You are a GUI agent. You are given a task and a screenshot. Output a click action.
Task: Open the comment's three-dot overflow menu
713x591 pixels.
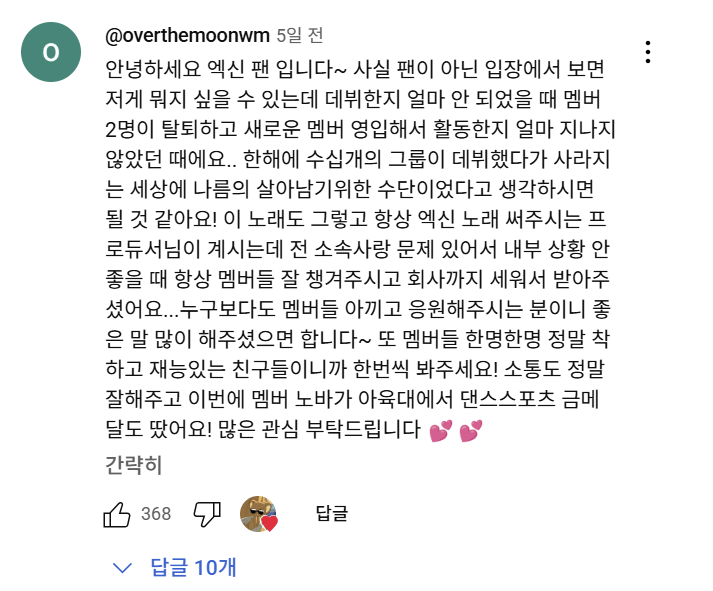[648, 51]
